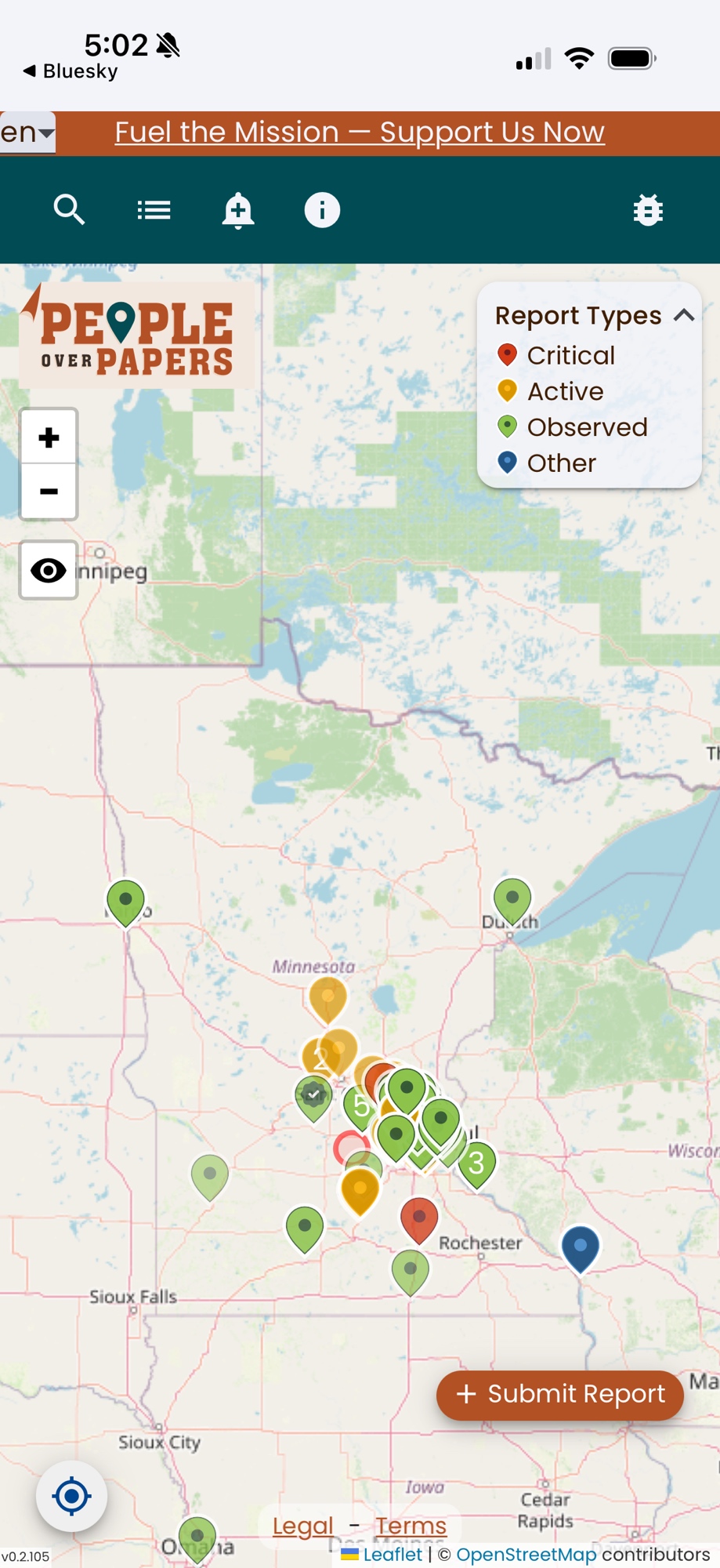Report a bug via the bug icon
The width and height of the screenshot is (720, 1568).
click(x=648, y=210)
